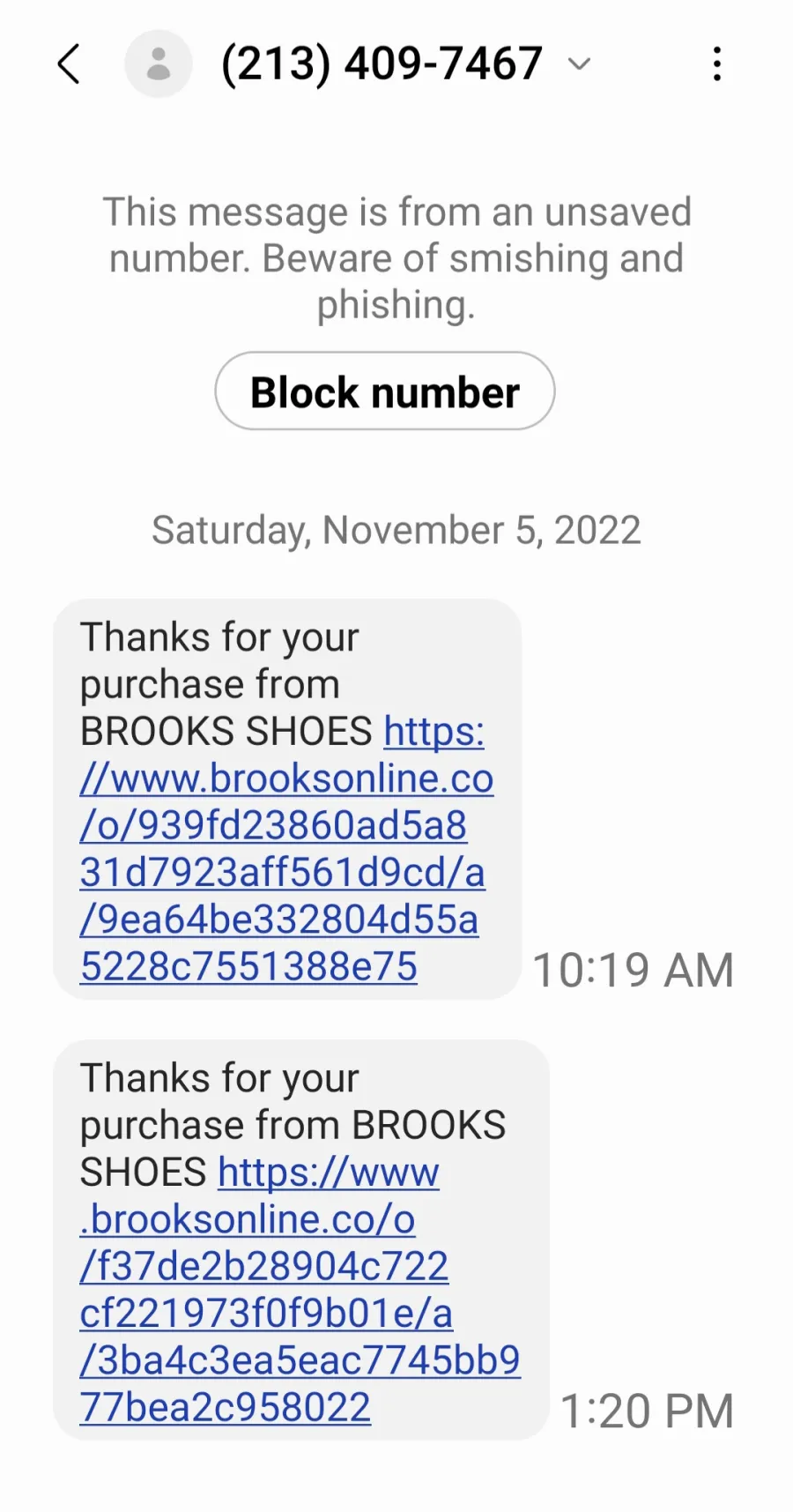This screenshot has height=1512, width=793.
Task: Tap the Block number button
Action: pyautogui.click(x=385, y=391)
